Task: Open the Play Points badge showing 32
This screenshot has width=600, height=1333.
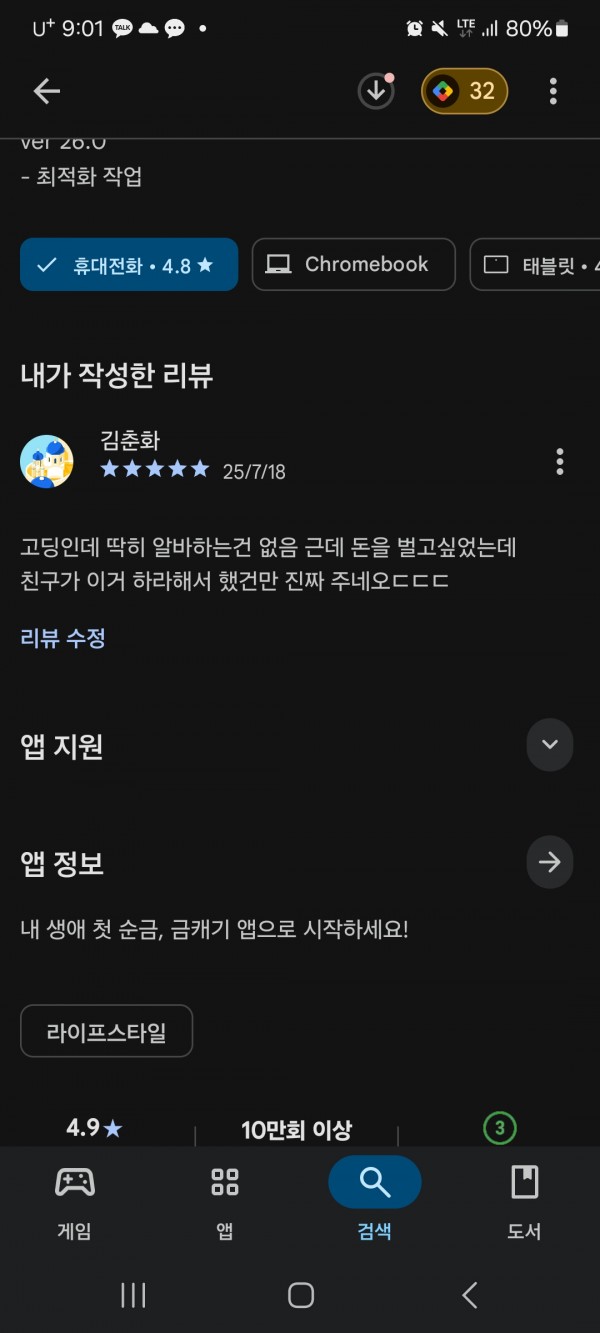Action: click(x=464, y=92)
